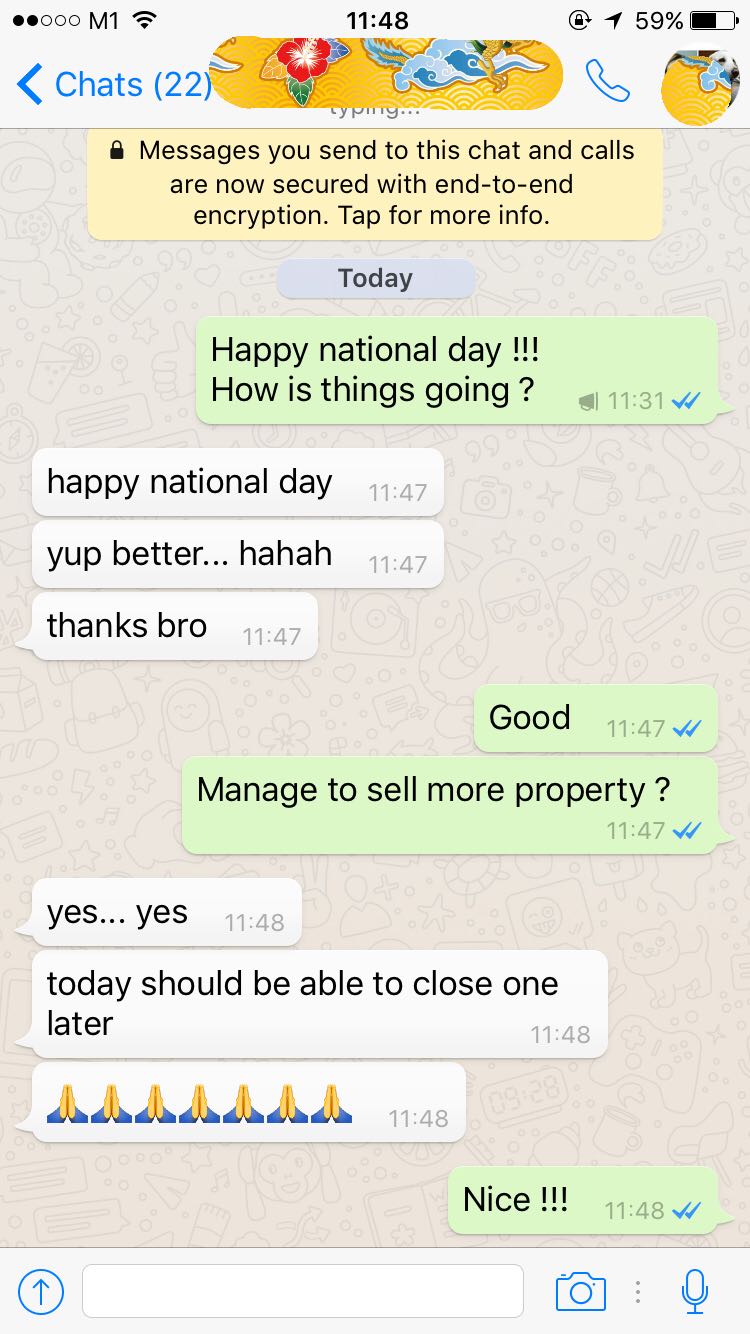Open the attachment upload arrow button
This screenshot has width=750, height=1334.
pos(41,1291)
